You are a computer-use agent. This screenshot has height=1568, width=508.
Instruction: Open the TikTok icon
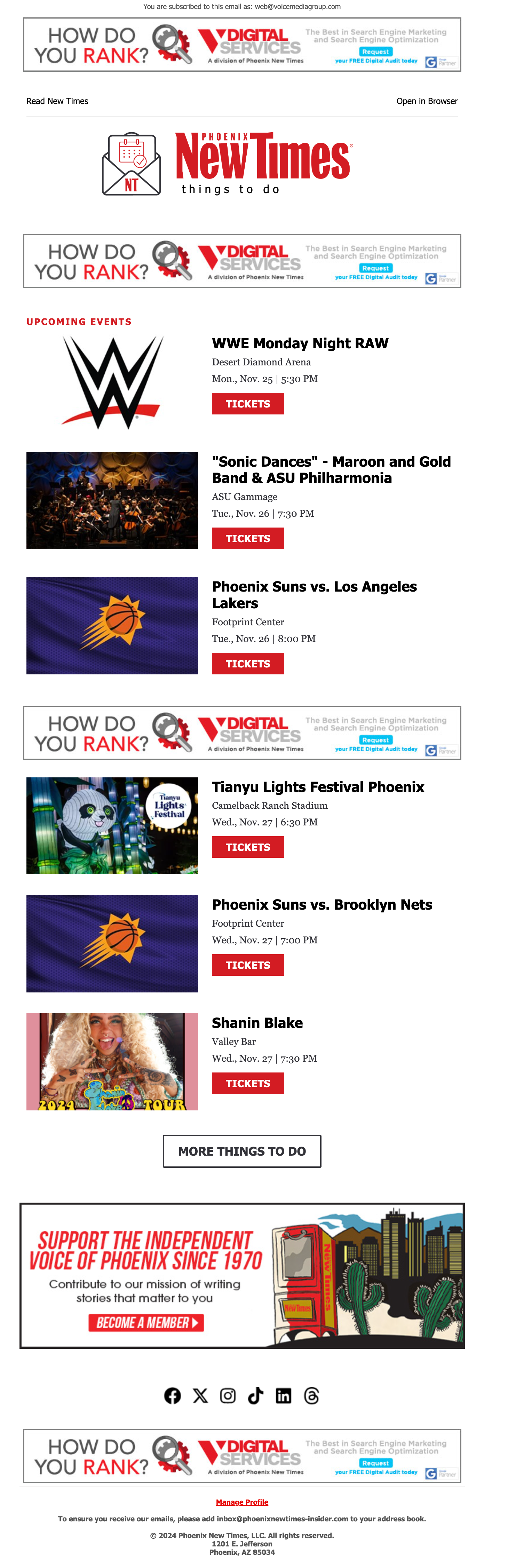255,1396
